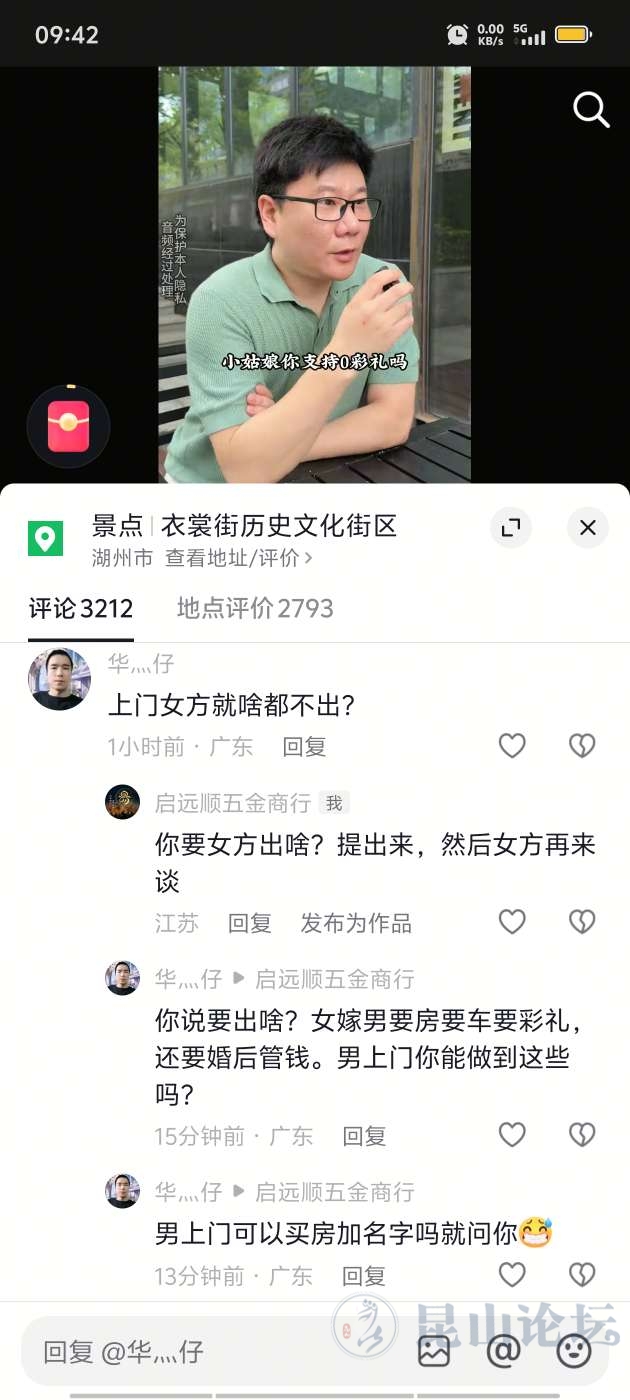
Task: Open 查看地址/评价 location details
Action: [x=238, y=558]
